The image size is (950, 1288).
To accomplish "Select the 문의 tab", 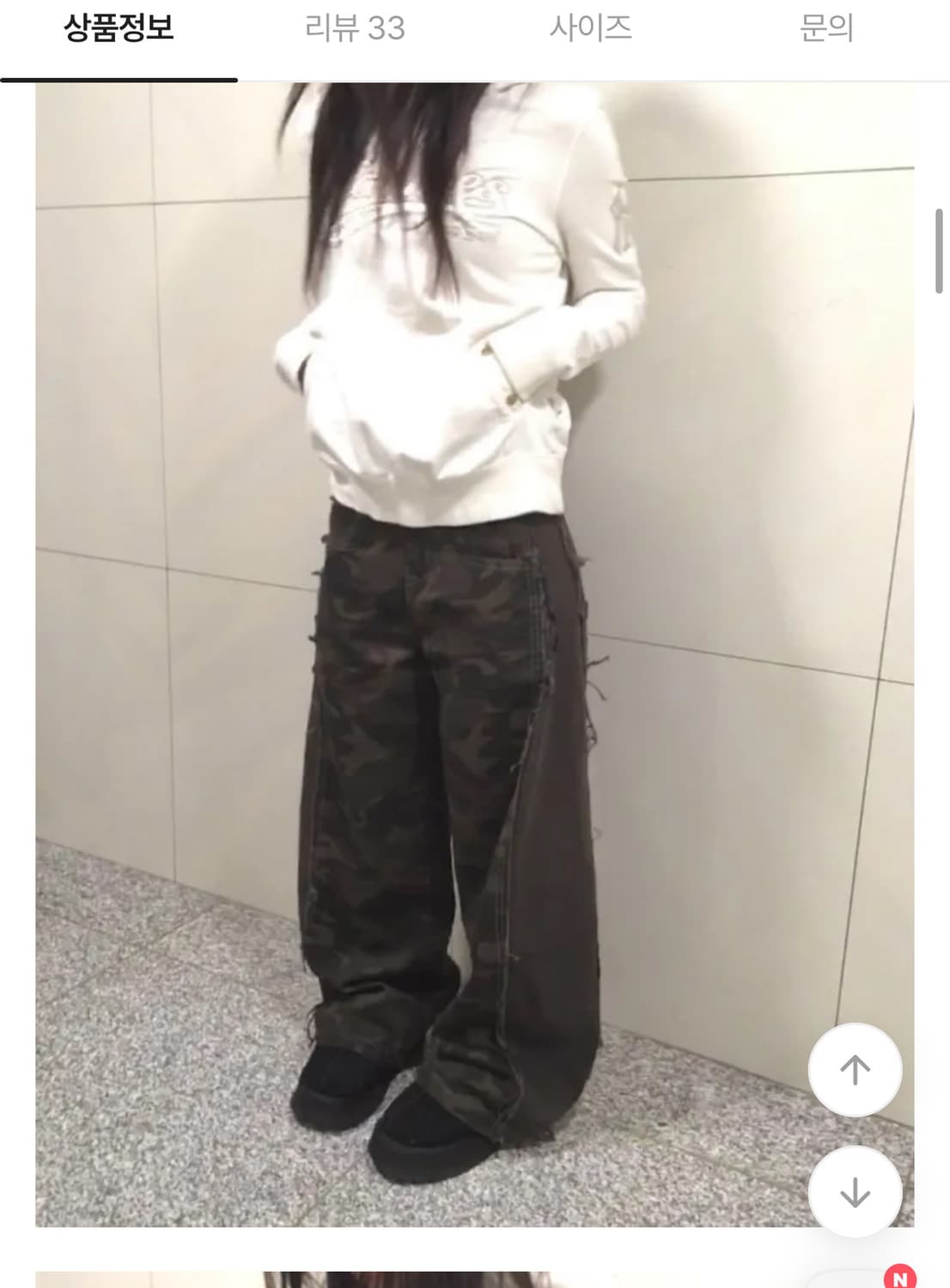I will coord(826,29).
